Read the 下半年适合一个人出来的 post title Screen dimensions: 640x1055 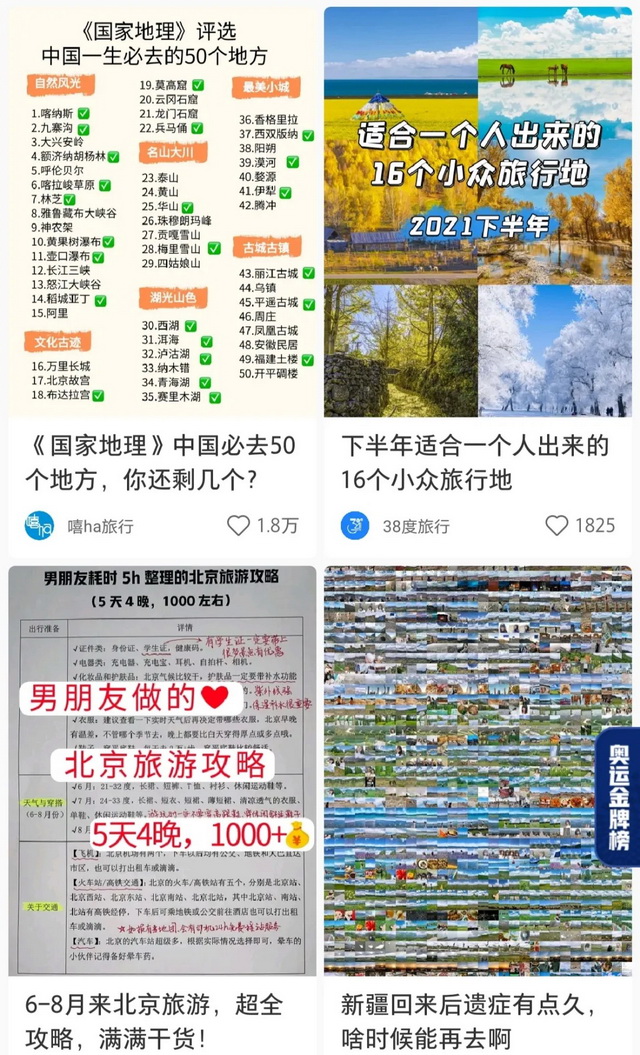[476, 461]
